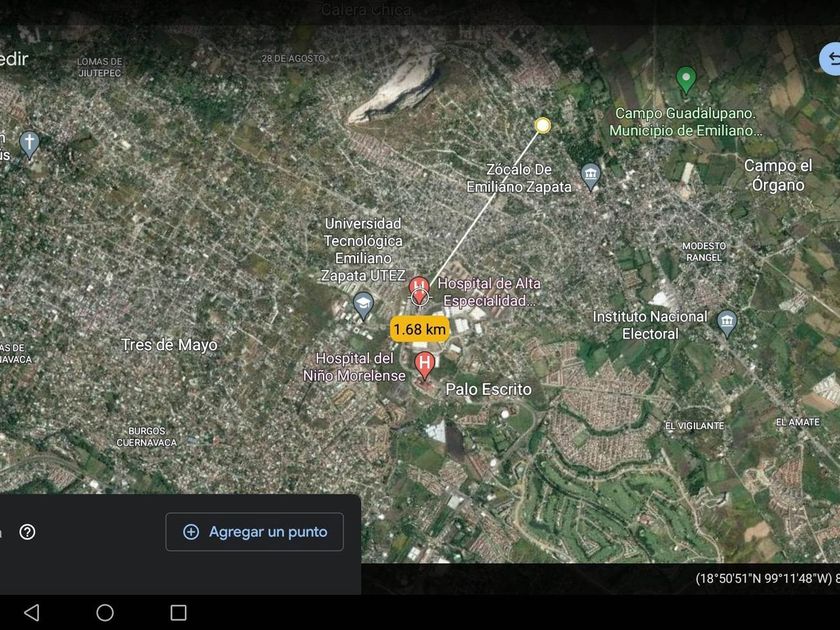Undo the last measurement point
The height and width of the screenshot is (630, 840).
[x=831, y=58]
